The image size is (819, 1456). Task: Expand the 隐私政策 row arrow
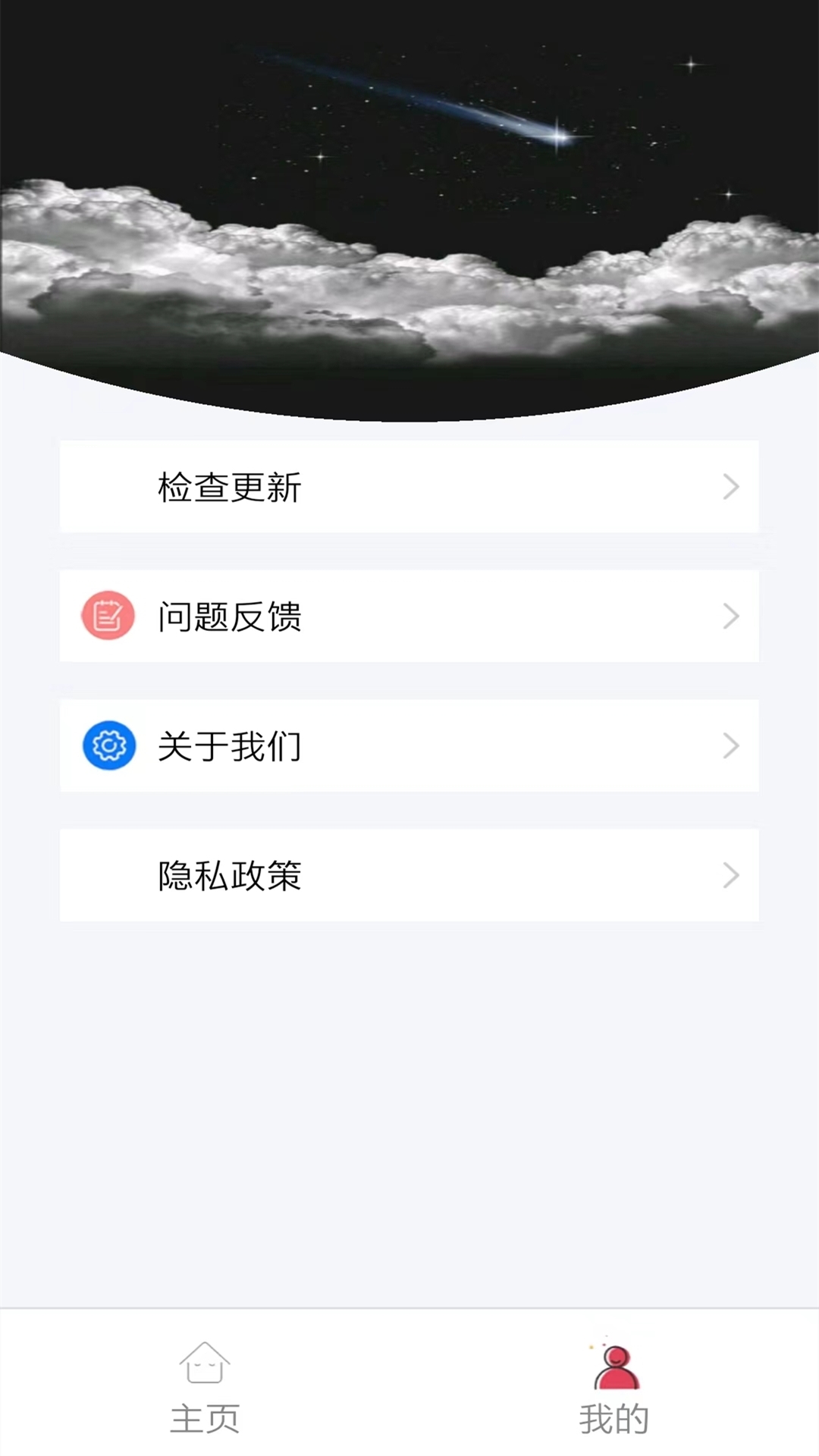pyautogui.click(x=730, y=877)
